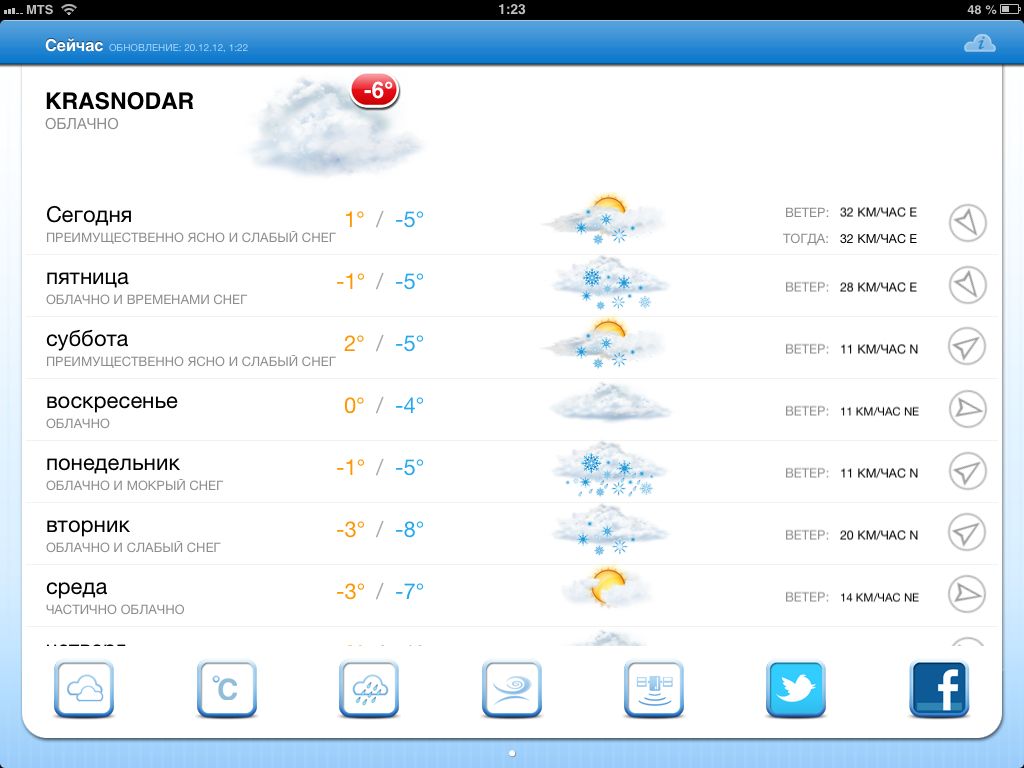
Task: Share the forecast on Facebook
Action: click(x=939, y=689)
